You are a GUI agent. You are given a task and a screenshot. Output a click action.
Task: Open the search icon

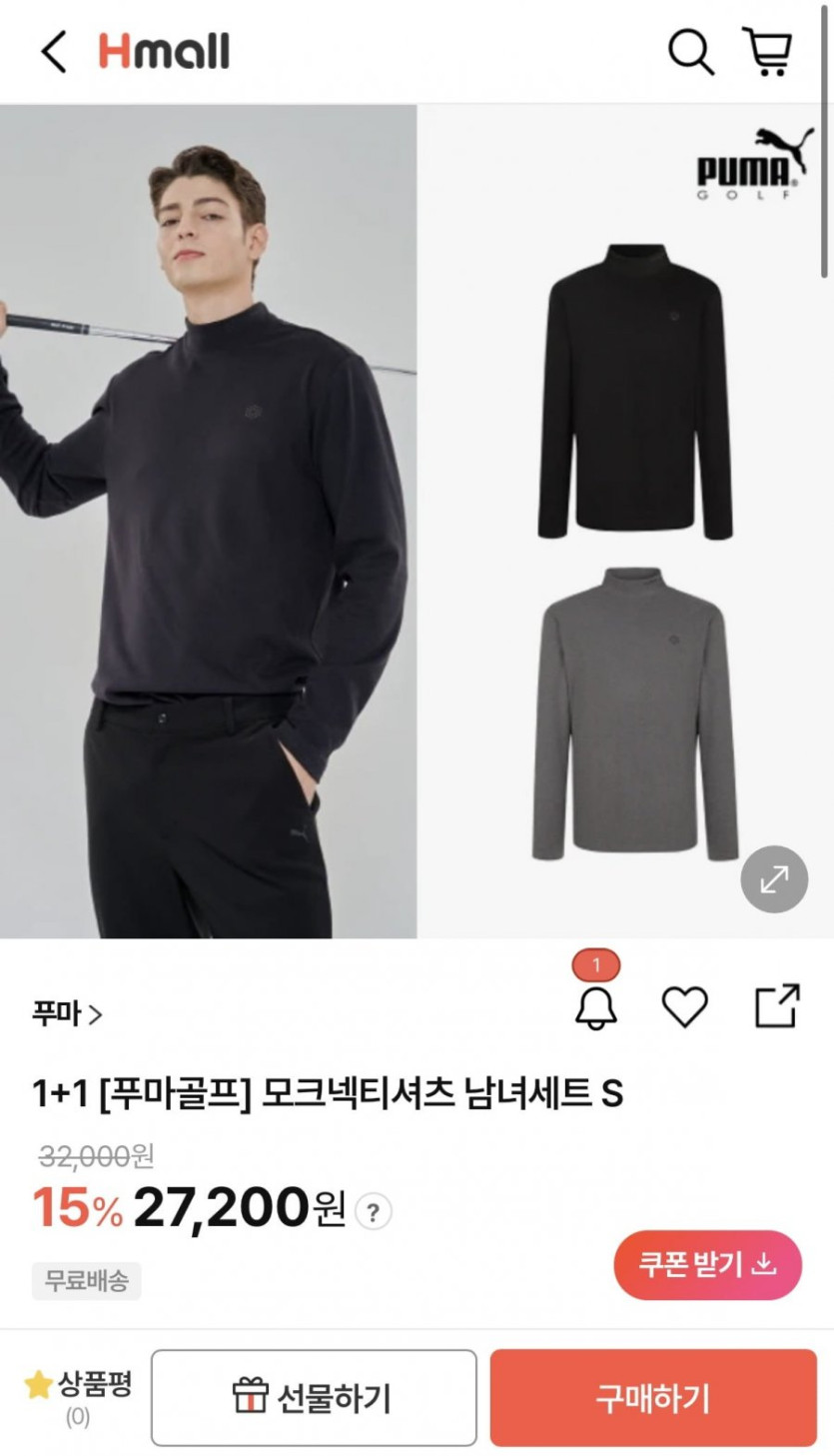[690, 52]
